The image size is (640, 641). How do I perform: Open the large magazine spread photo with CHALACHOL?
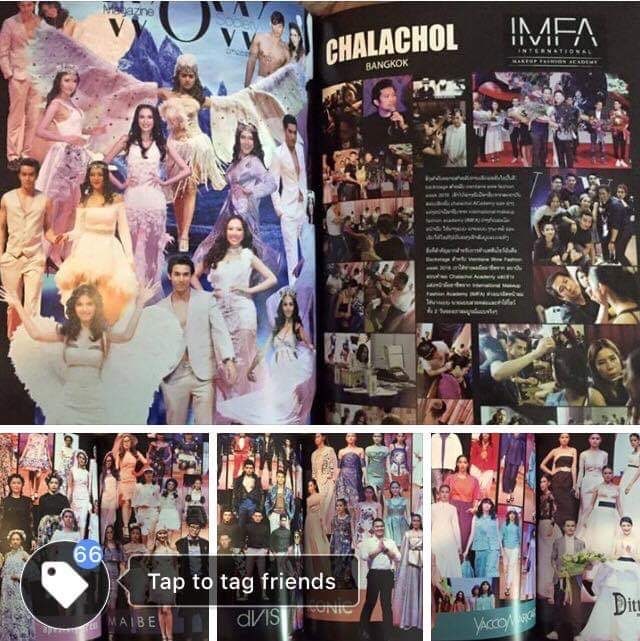coord(320,212)
